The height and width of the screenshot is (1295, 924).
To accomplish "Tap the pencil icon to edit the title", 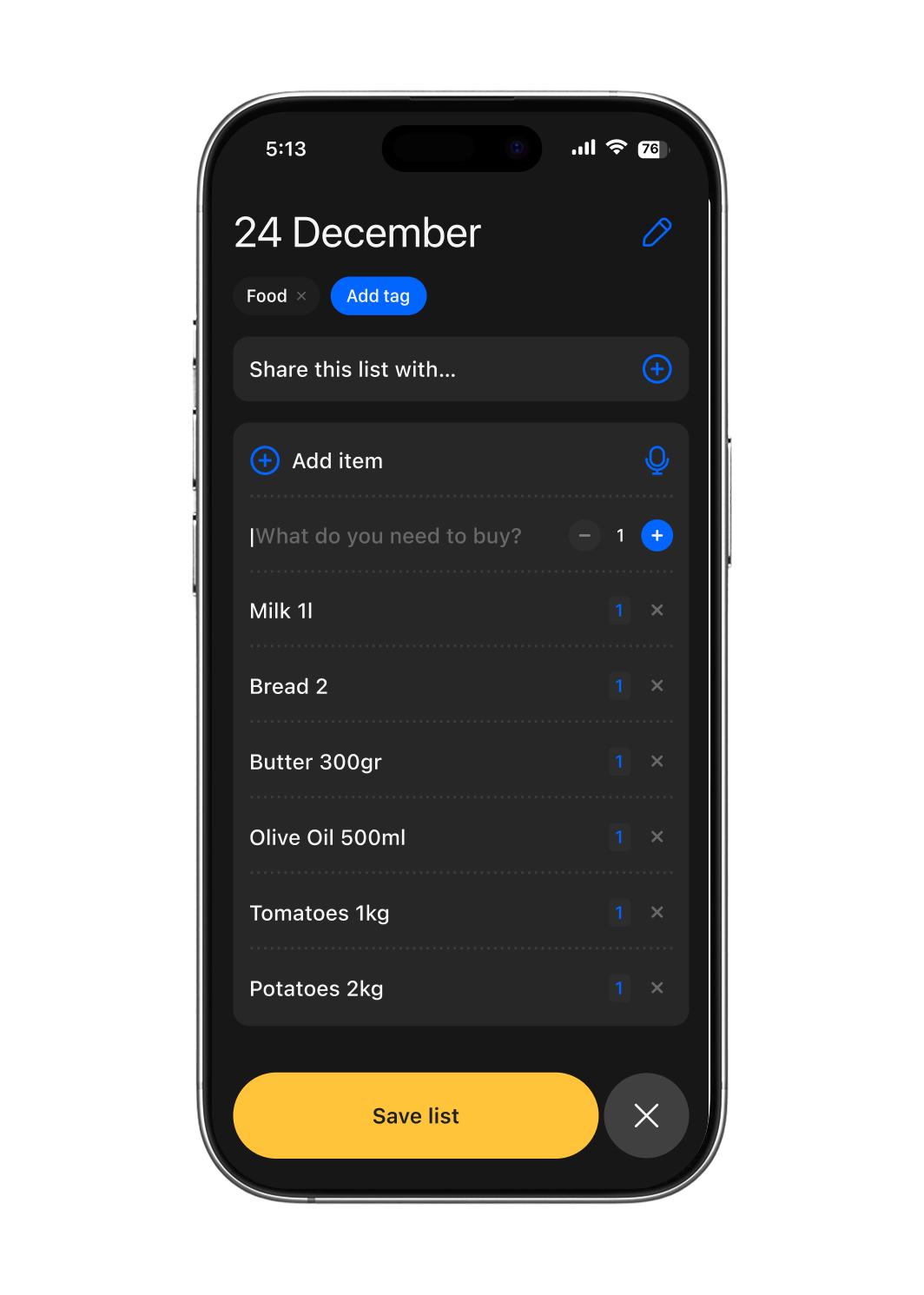I will (x=657, y=233).
